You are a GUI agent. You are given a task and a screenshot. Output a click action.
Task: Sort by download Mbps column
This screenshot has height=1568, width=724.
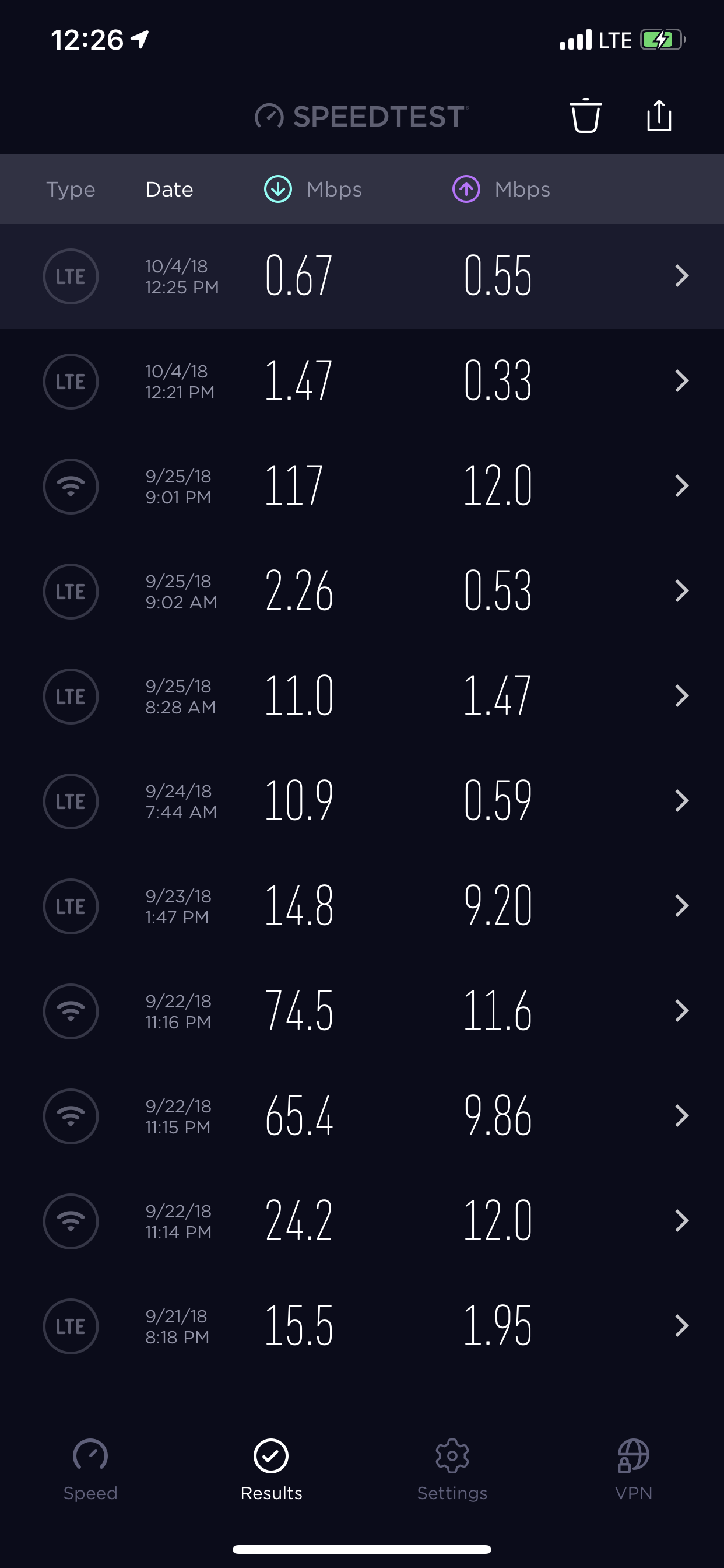312,190
